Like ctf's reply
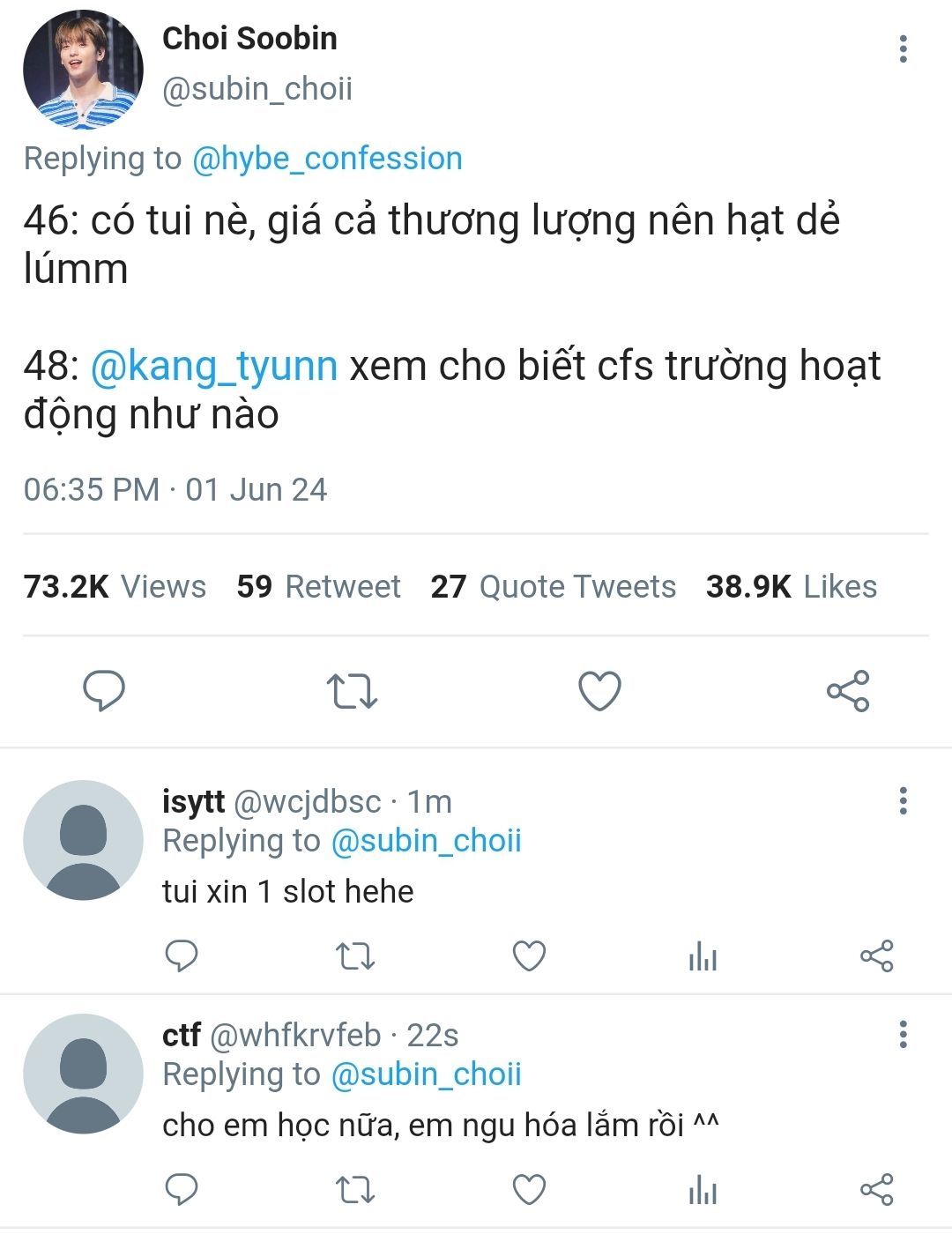Screen dimensions: 952x1234 [529, 1189]
